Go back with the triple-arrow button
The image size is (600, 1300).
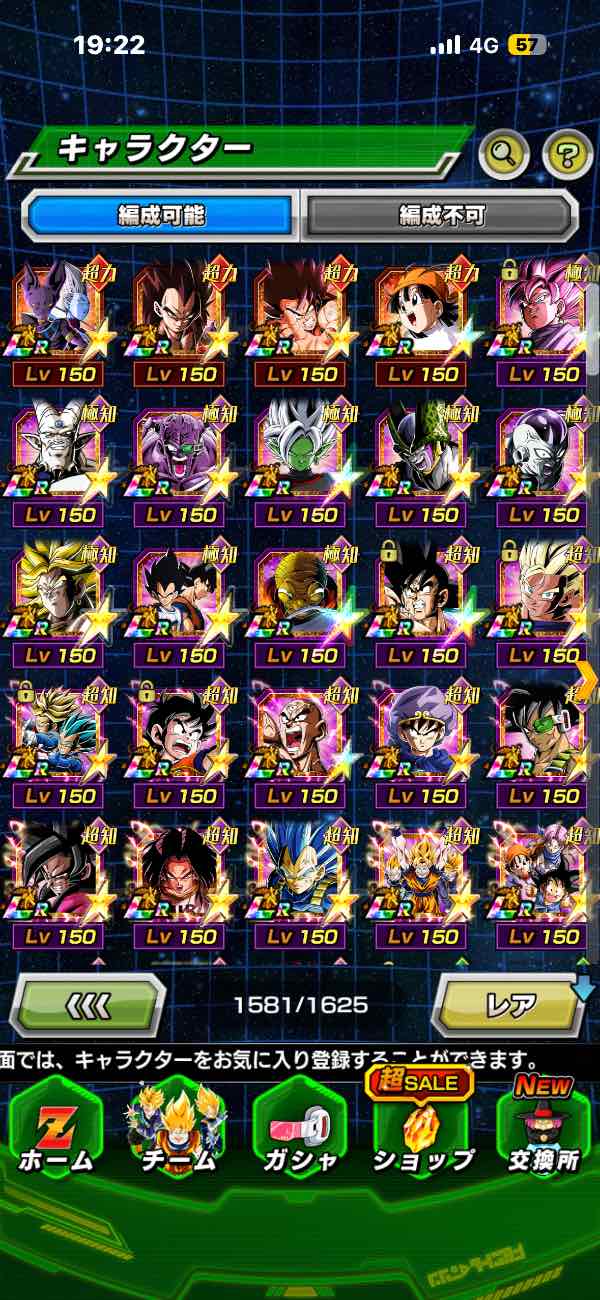coord(88,1003)
